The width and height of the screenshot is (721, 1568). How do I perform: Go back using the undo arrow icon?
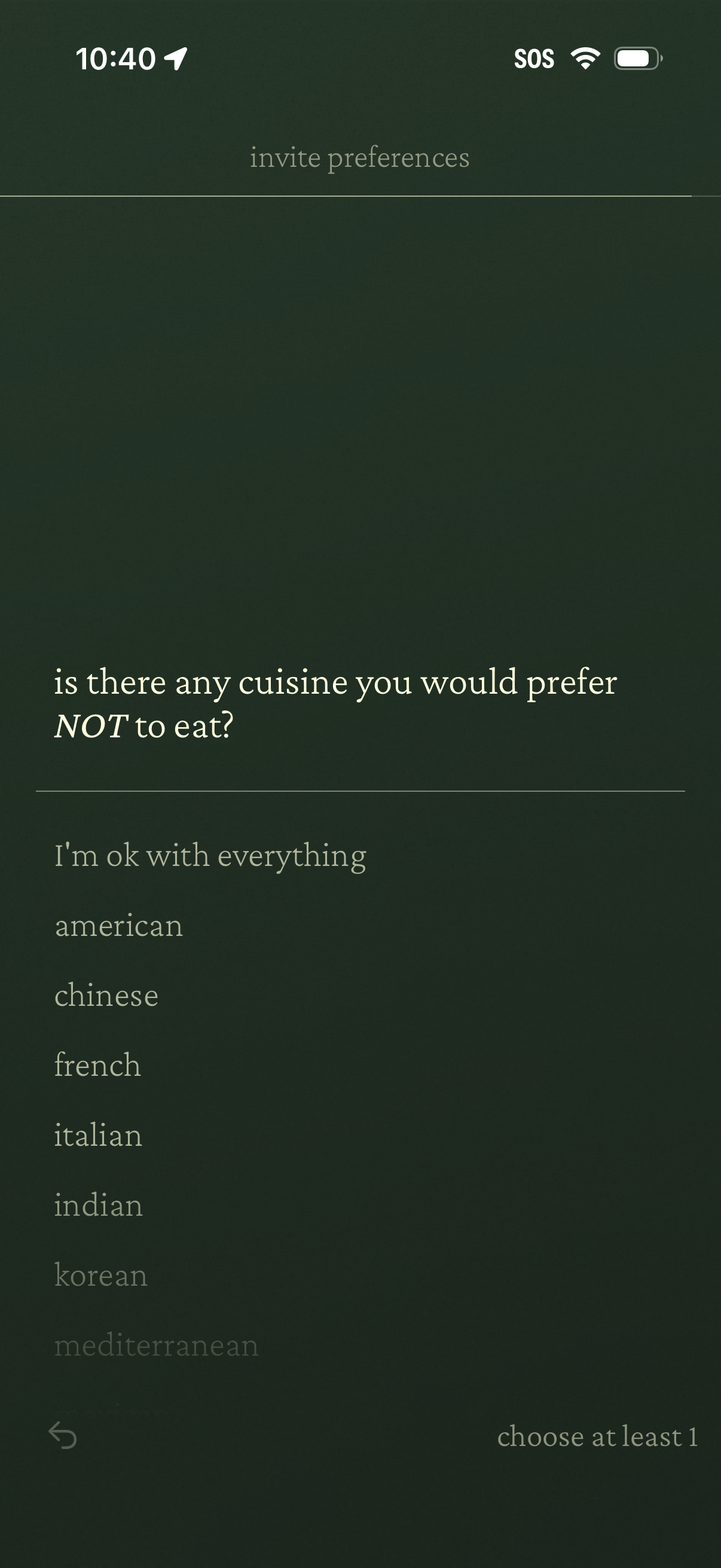[x=63, y=1435]
